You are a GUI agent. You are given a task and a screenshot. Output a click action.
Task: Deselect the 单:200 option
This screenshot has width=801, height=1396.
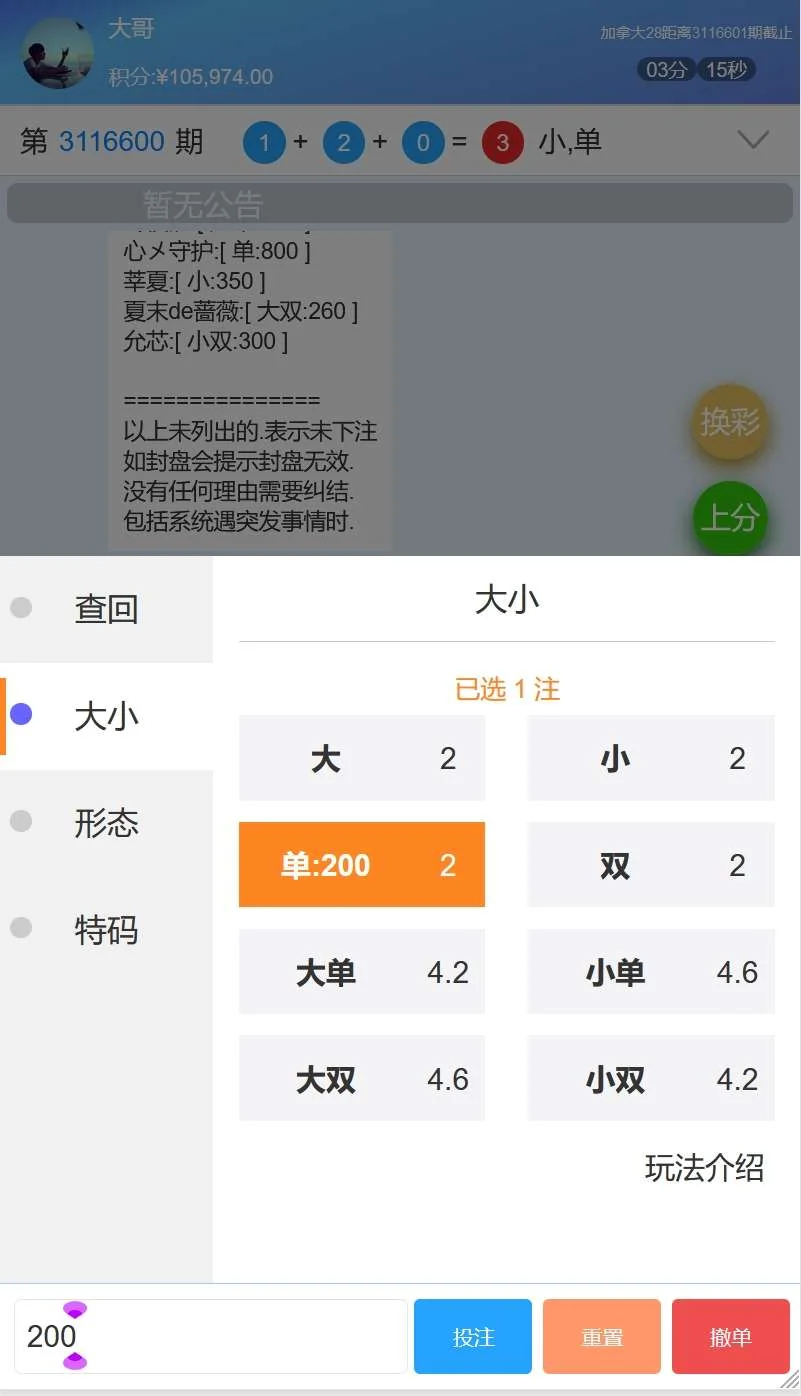(x=362, y=864)
